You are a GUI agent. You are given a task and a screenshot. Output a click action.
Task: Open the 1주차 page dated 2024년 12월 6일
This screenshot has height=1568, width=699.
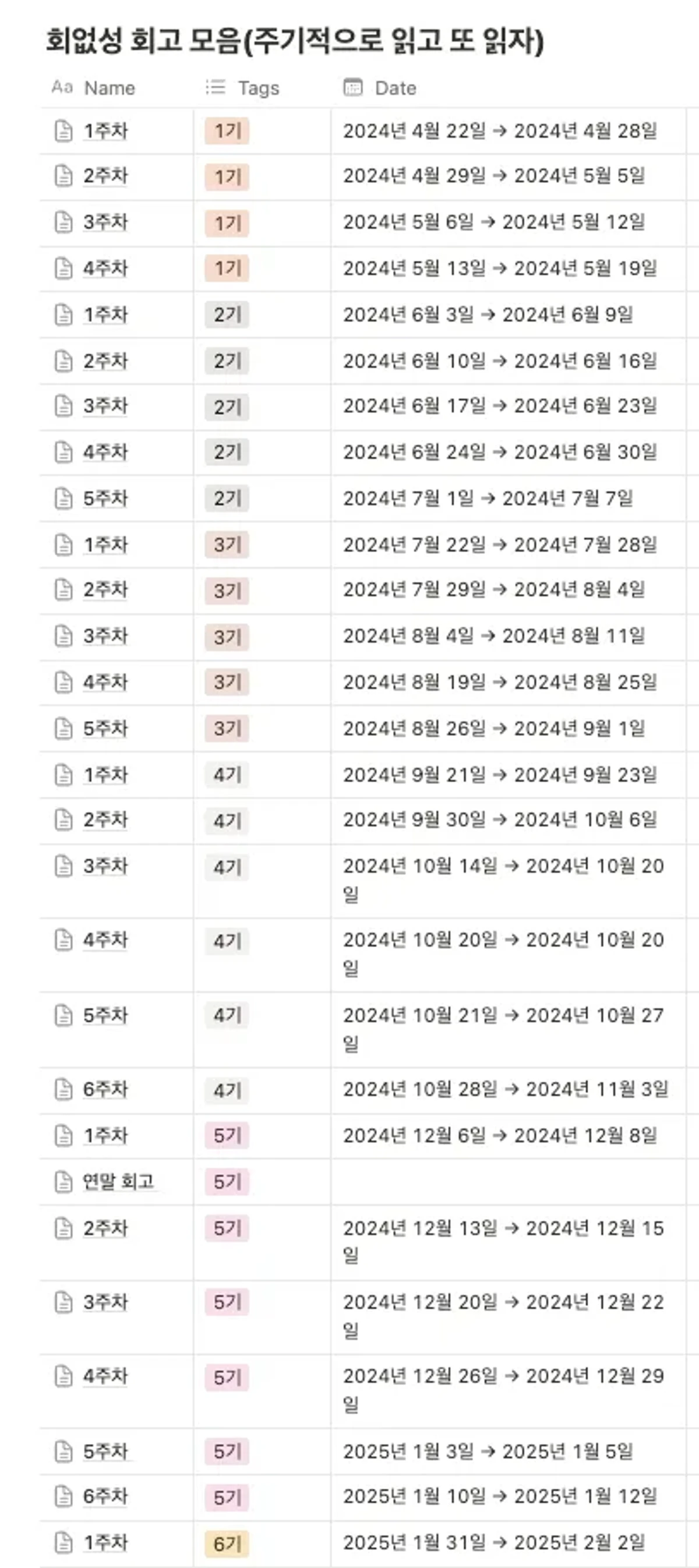coord(105,1135)
